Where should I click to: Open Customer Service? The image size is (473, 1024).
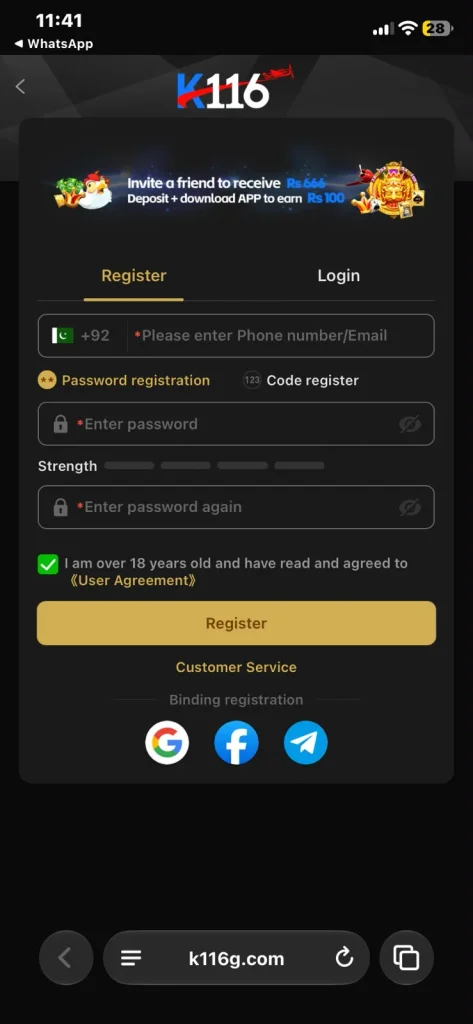coord(236,667)
